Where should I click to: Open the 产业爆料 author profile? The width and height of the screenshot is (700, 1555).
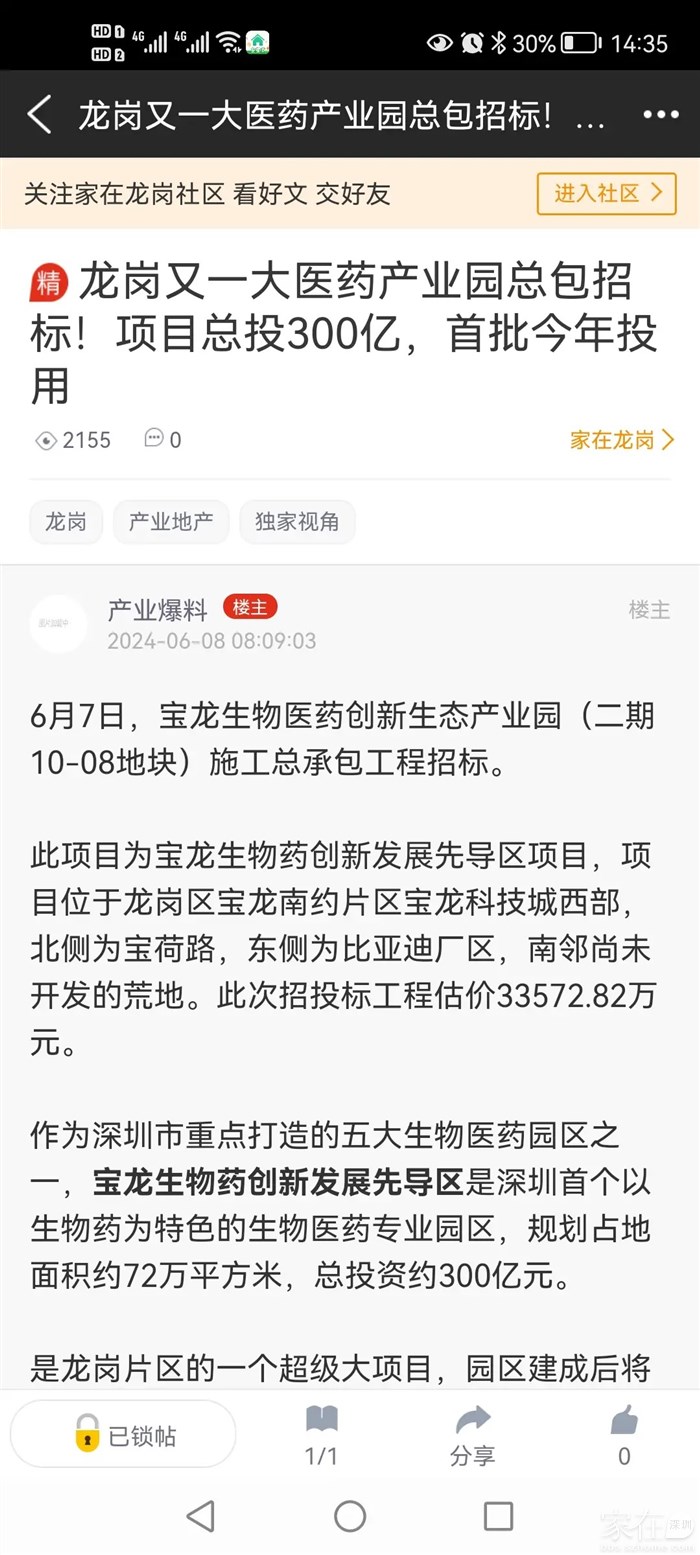[157, 610]
